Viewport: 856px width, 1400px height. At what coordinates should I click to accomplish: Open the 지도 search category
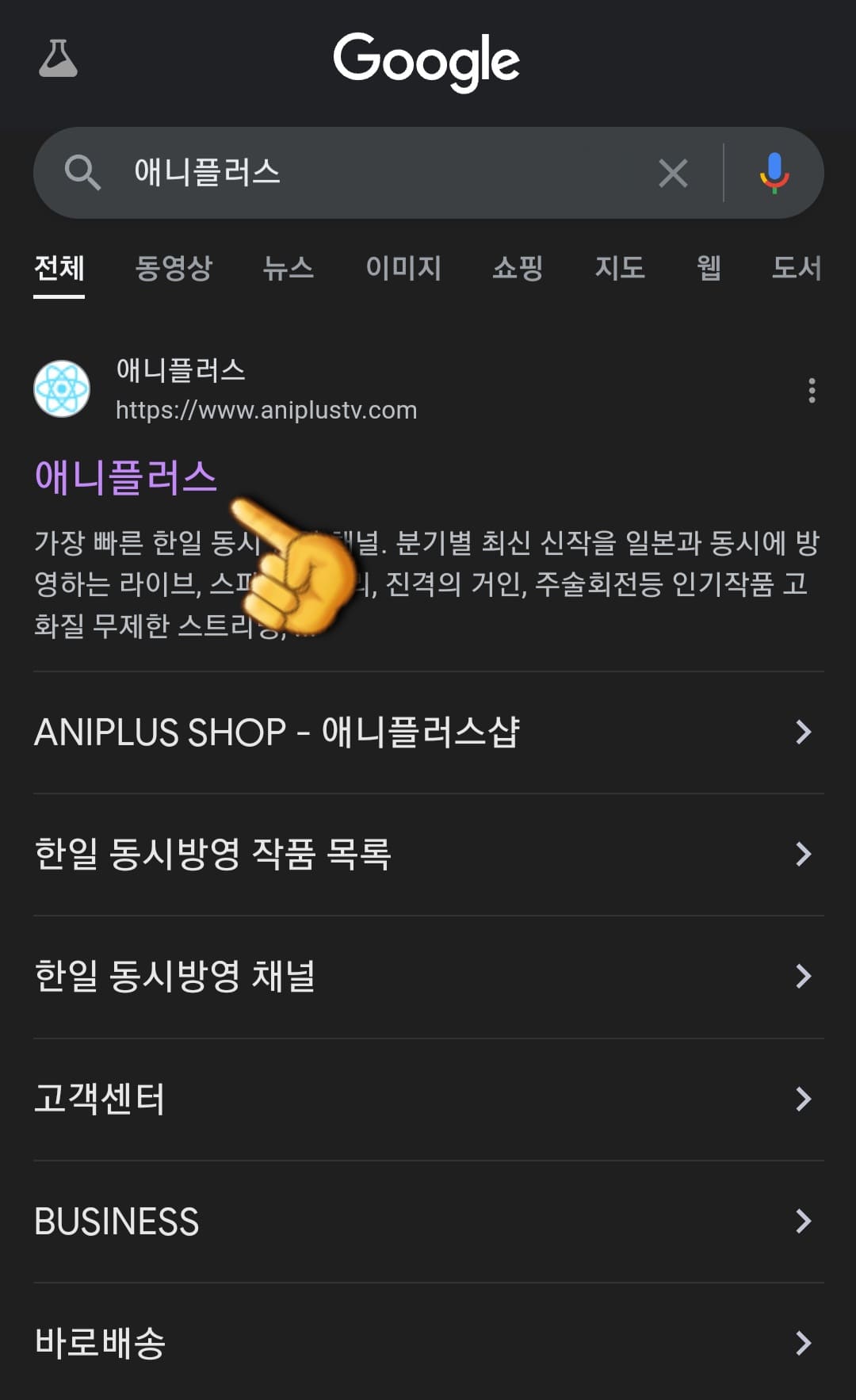pyautogui.click(x=621, y=270)
